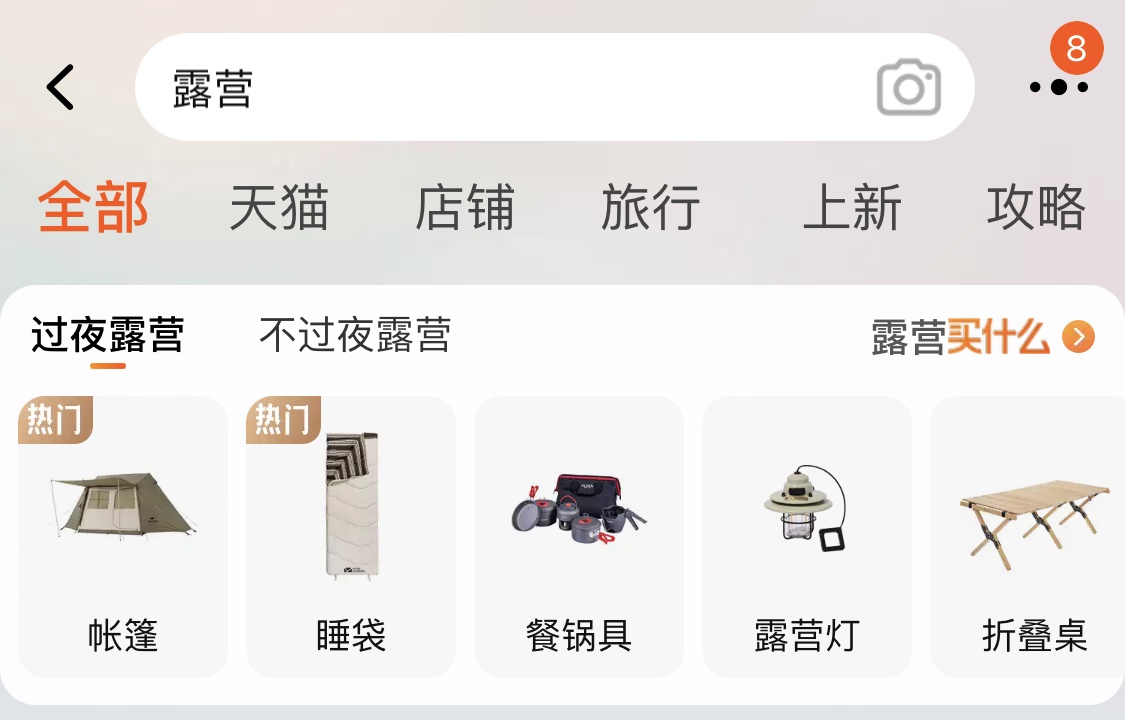Viewport: 1125px width, 720px height.
Task: Switch to the 上新 tab
Action: tap(852, 208)
